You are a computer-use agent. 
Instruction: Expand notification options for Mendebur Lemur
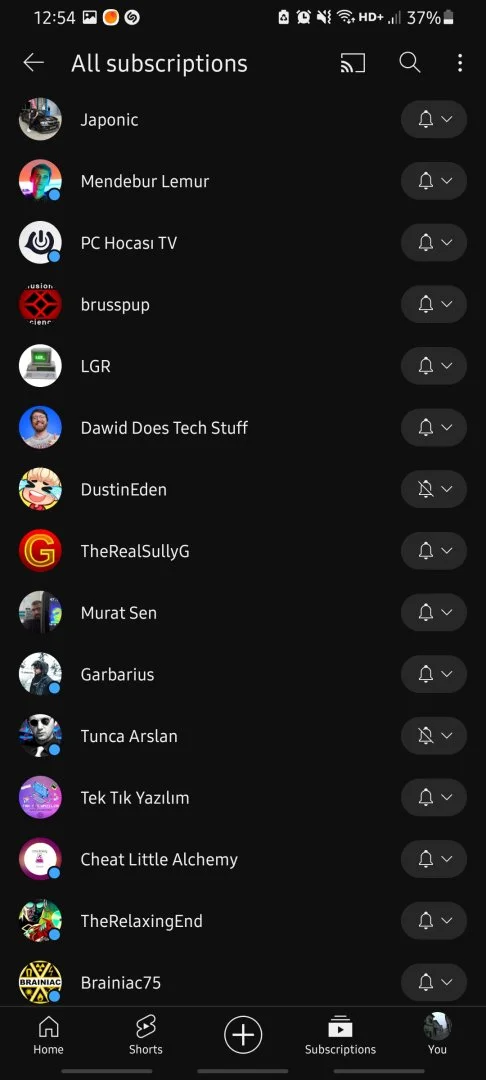coord(434,181)
